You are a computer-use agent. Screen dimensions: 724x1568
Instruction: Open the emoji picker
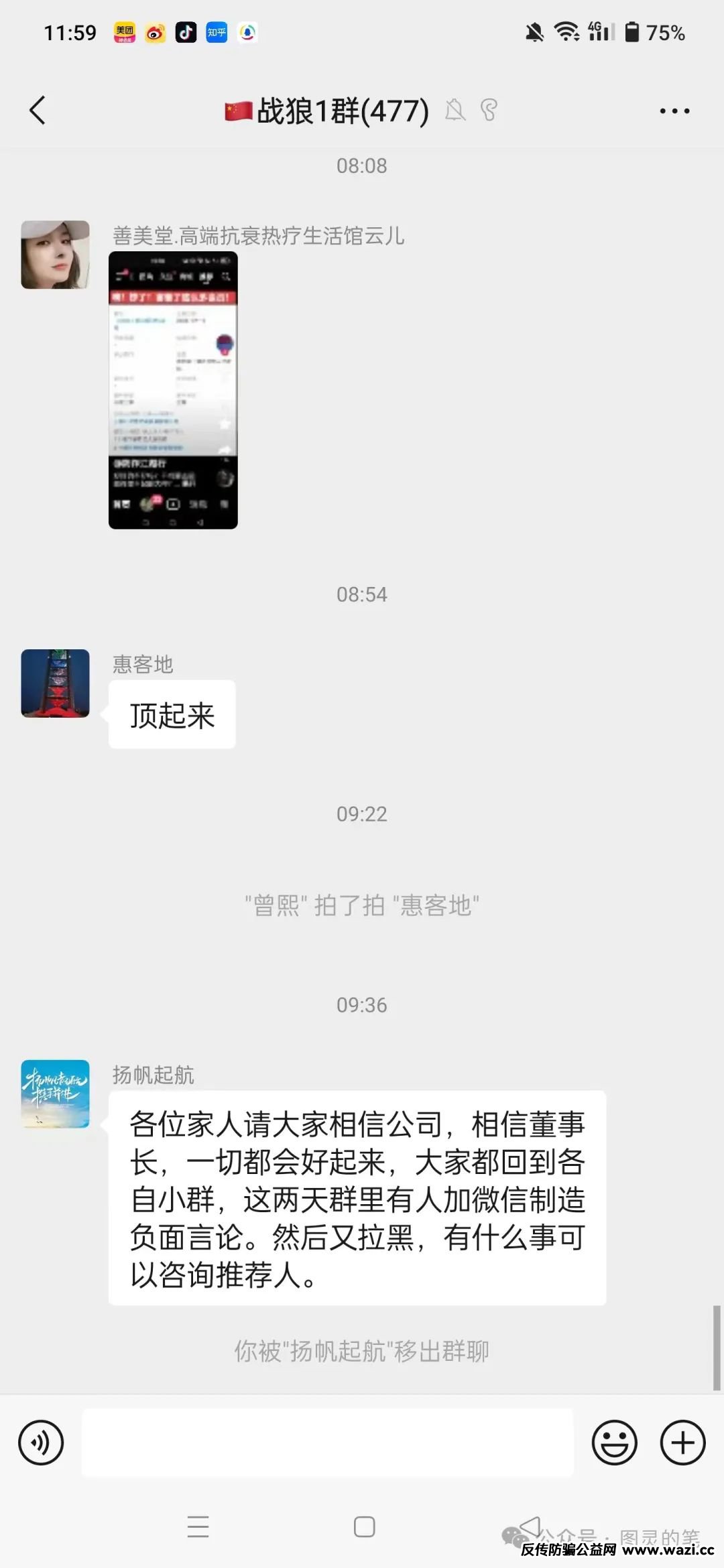(614, 1442)
